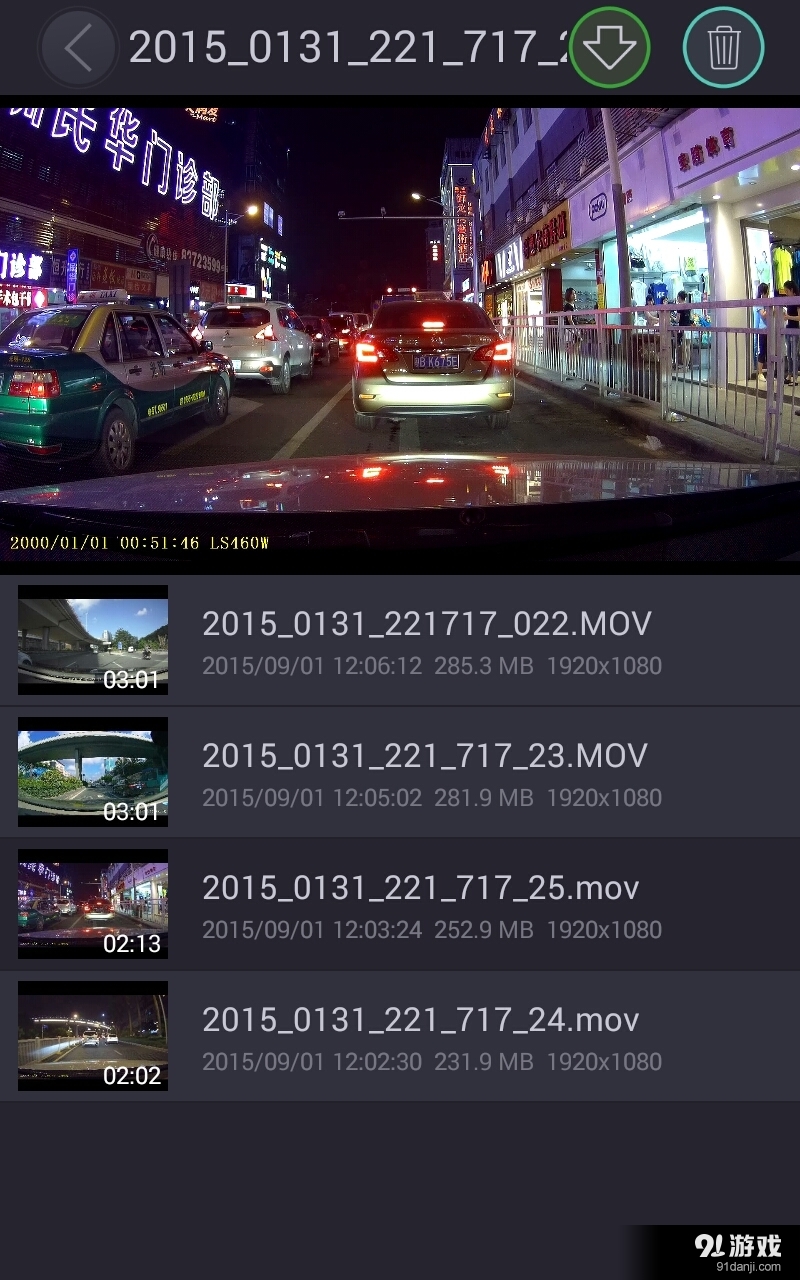
Task: Select the trash can inside the teal circle
Action: point(723,46)
